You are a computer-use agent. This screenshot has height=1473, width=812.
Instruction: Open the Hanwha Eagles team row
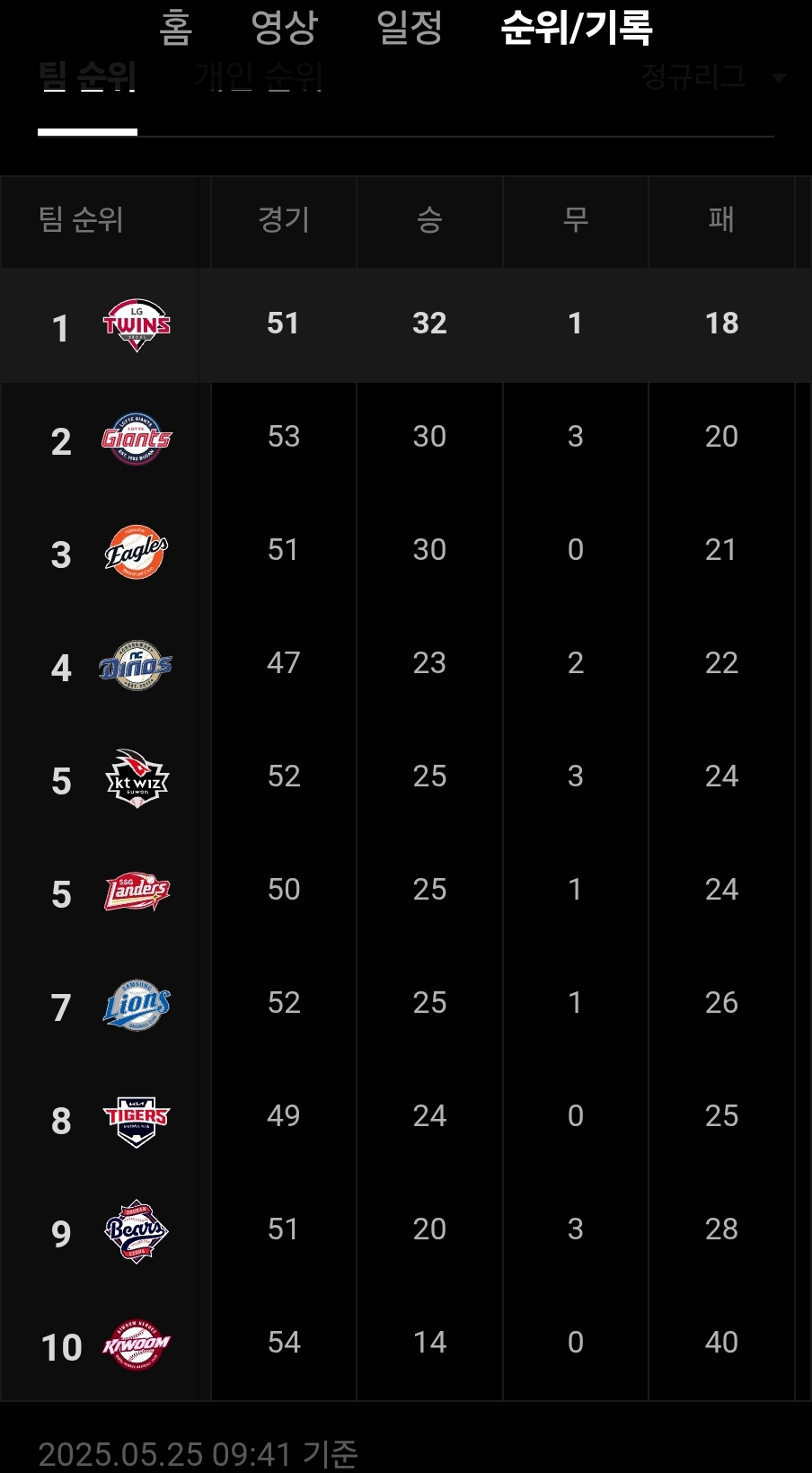coord(406,552)
